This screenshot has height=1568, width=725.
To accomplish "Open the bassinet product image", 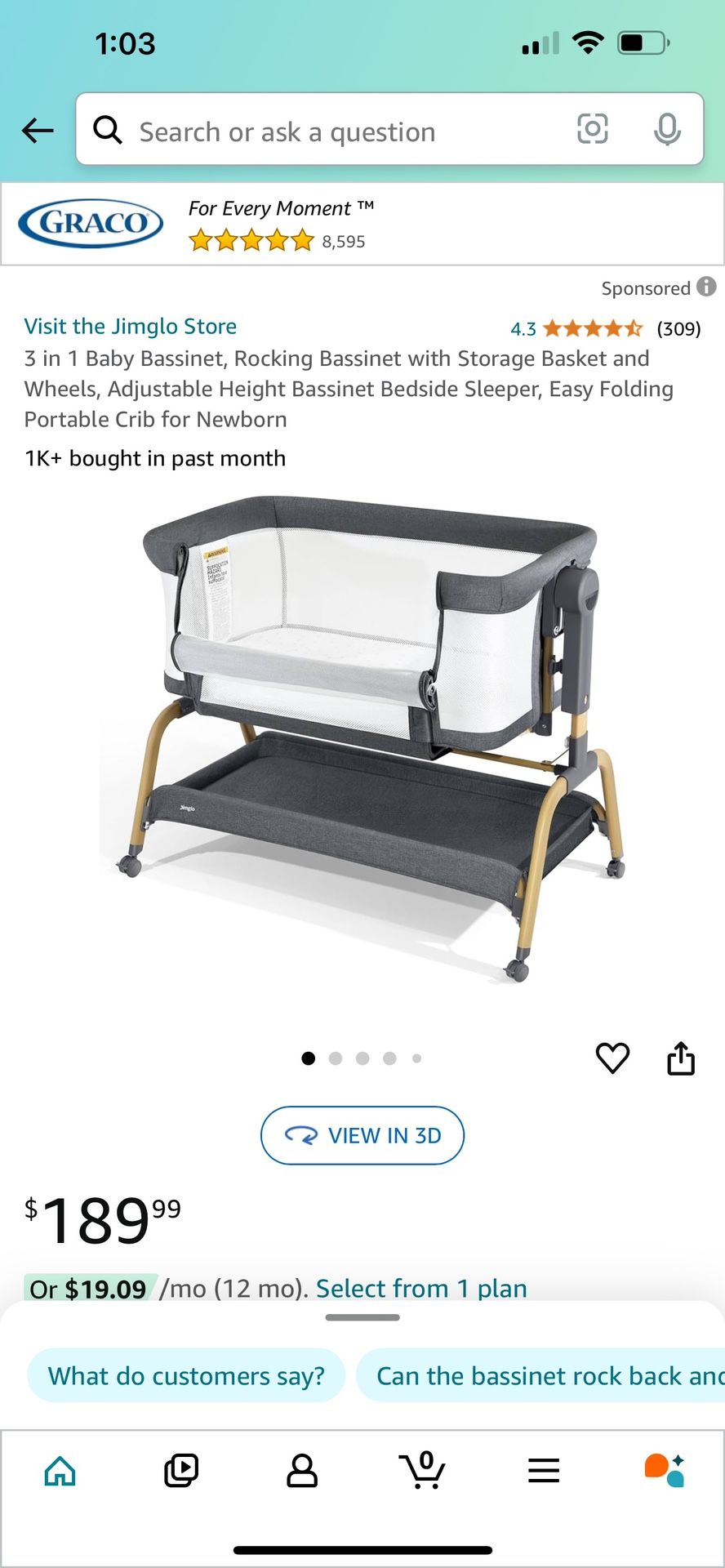I will click(x=362, y=735).
